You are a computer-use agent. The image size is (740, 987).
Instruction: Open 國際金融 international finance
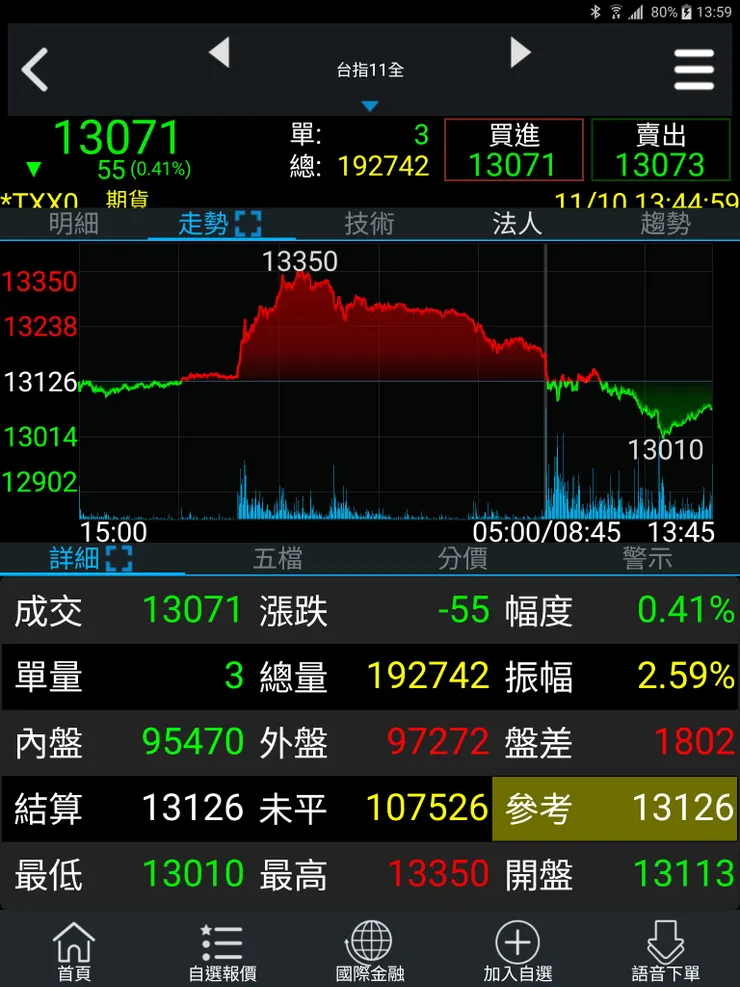(x=370, y=951)
